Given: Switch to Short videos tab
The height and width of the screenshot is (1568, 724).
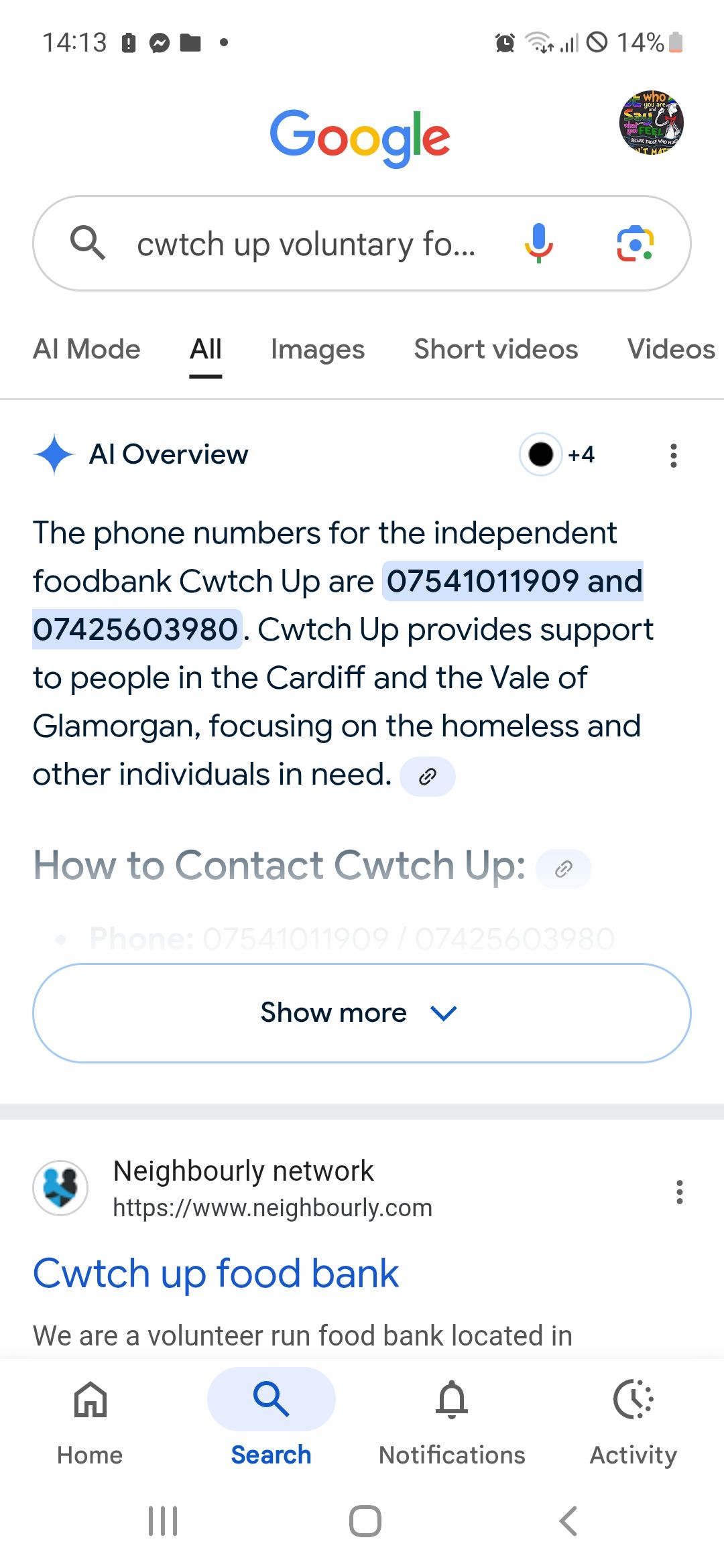Looking at the screenshot, I should pos(496,349).
